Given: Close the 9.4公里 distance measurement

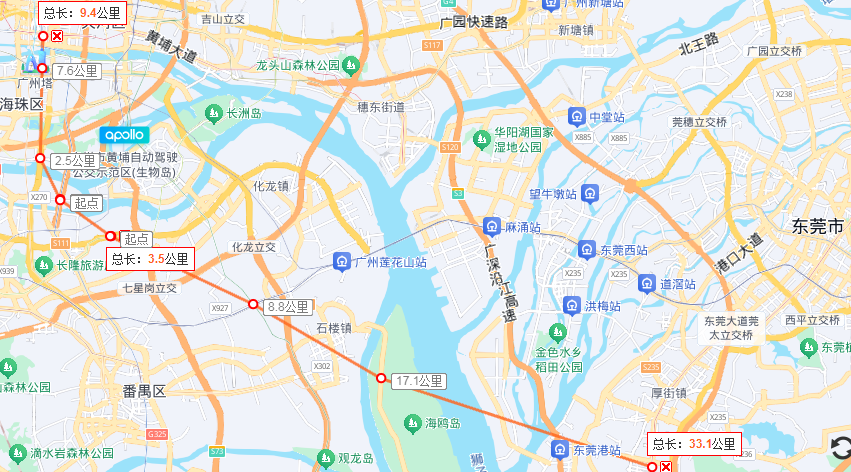Looking at the screenshot, I should point(58,36).
